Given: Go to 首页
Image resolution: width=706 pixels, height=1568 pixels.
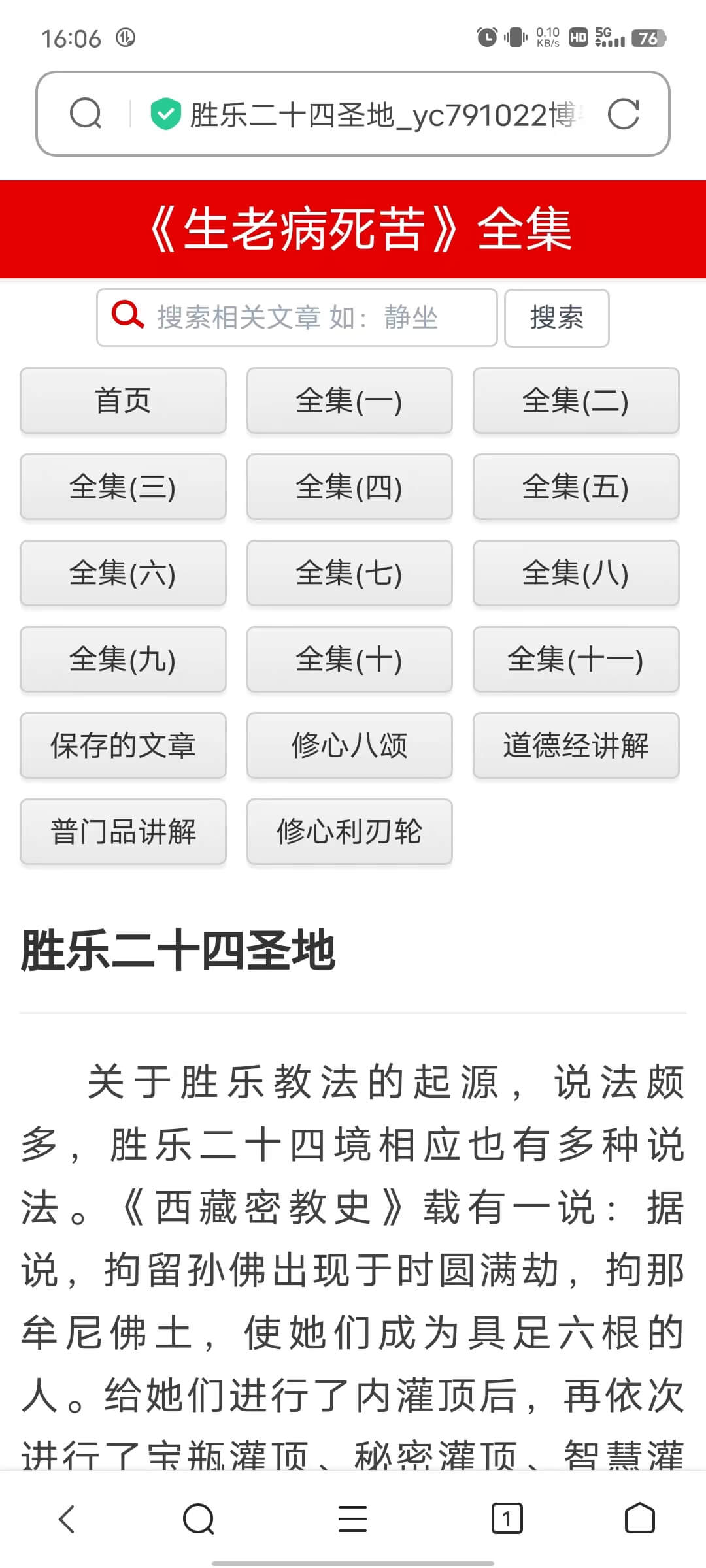Looking at the screenshot, I should (x=123, y=400).
